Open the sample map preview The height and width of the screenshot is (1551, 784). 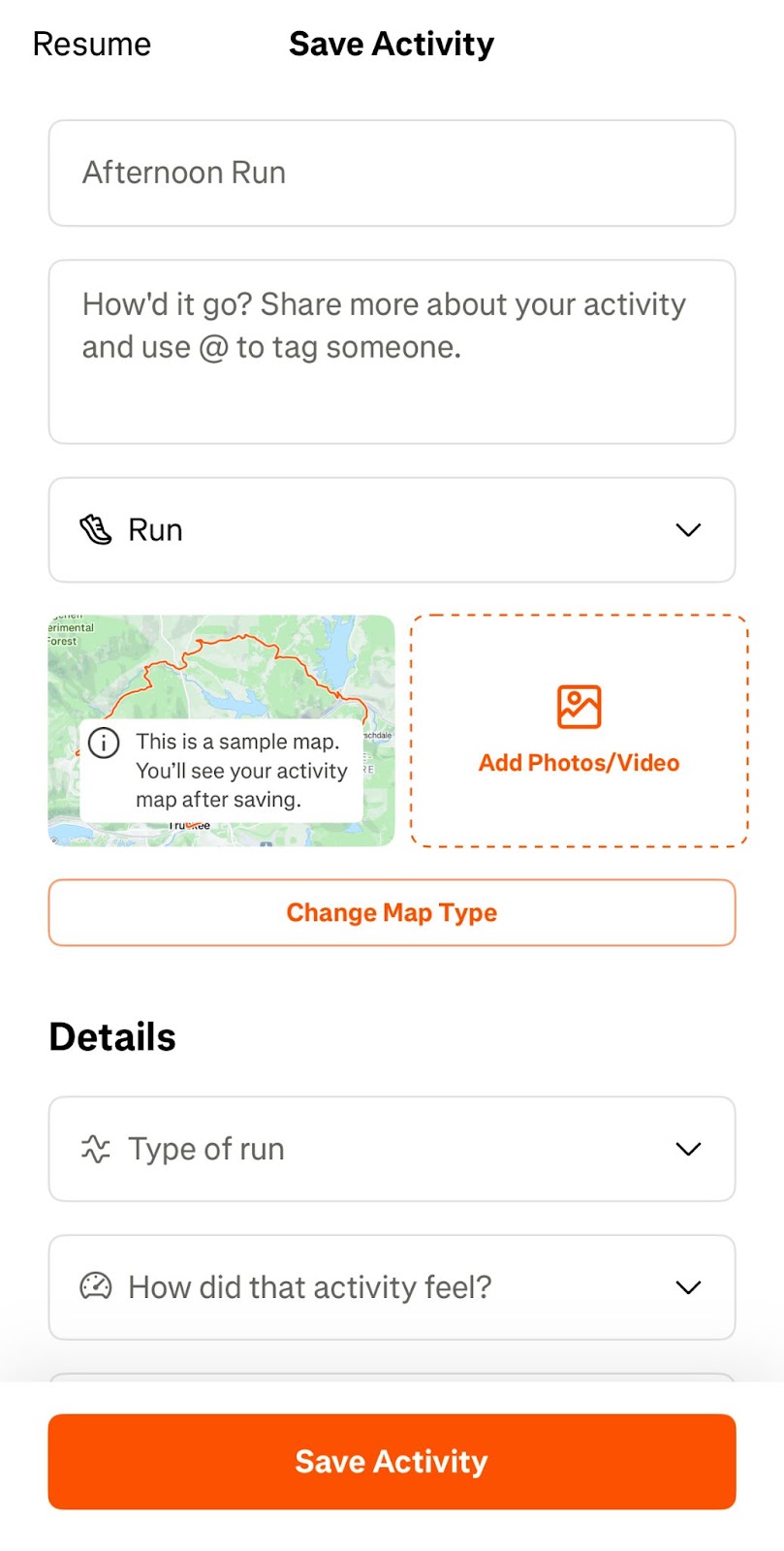221,730
